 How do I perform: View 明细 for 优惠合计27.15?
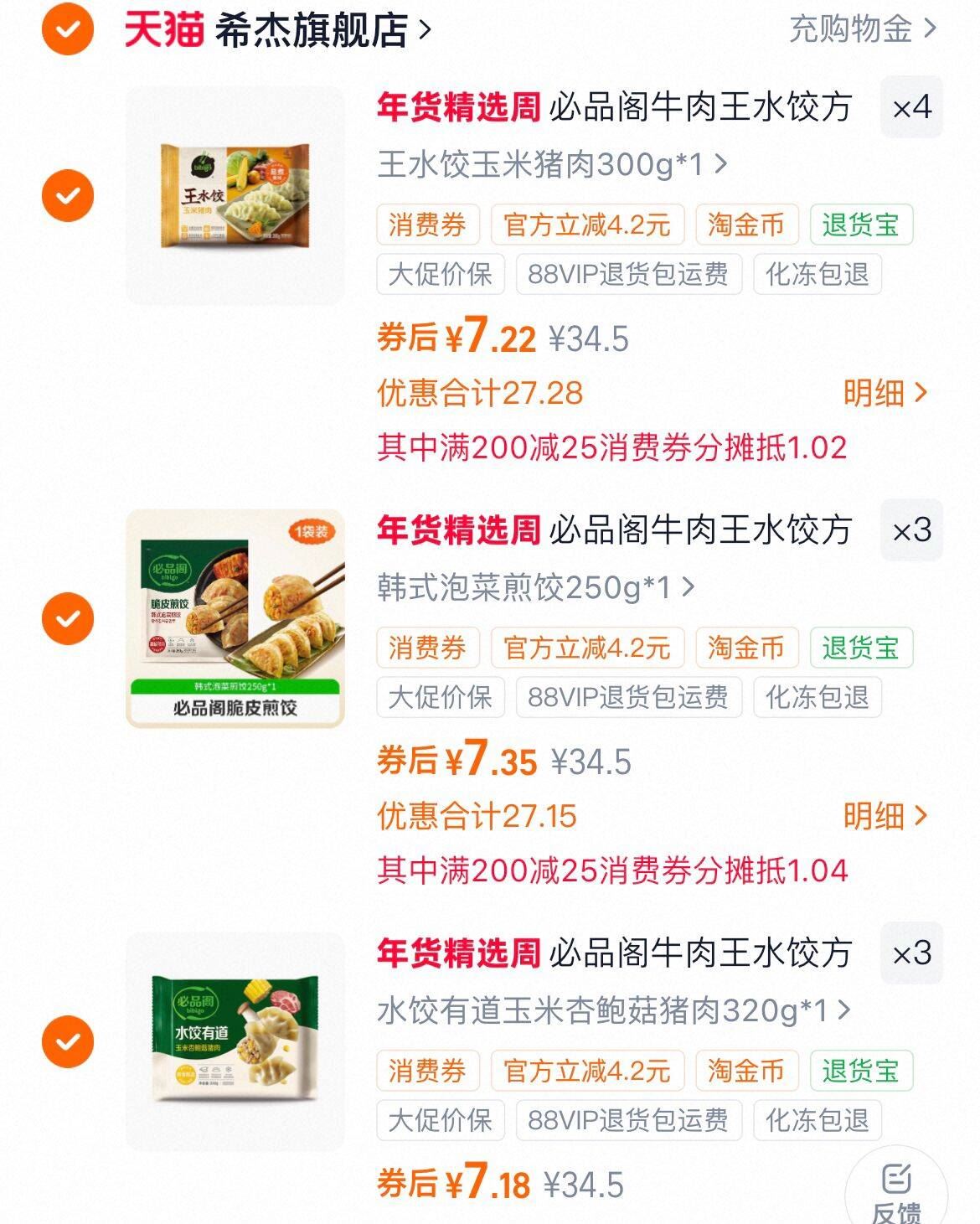[x=885, y=815]
